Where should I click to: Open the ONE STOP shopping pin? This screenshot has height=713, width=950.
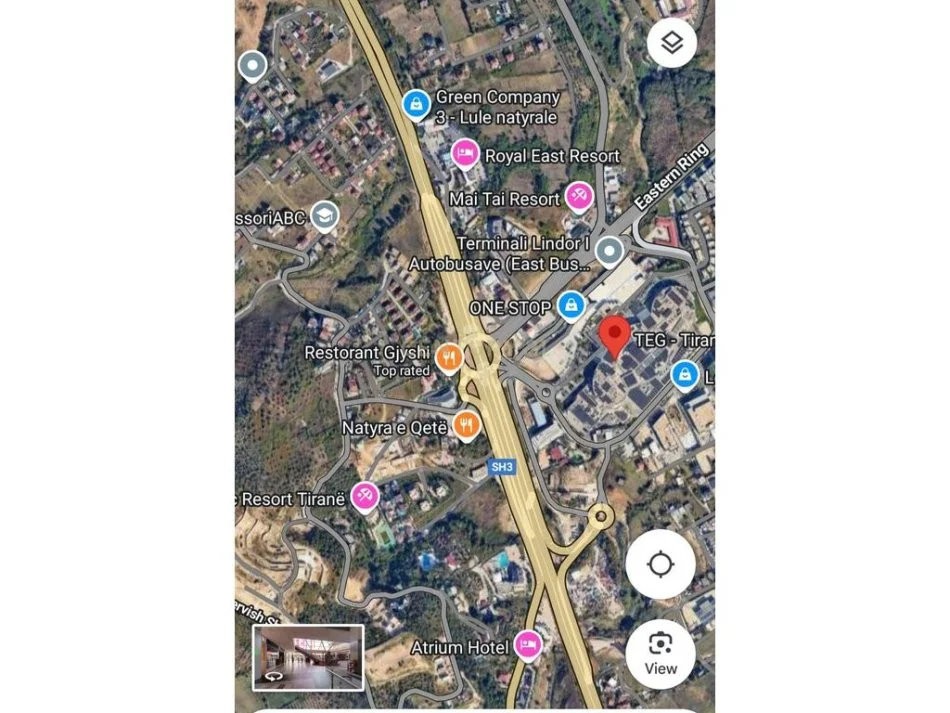coord(570,305)
